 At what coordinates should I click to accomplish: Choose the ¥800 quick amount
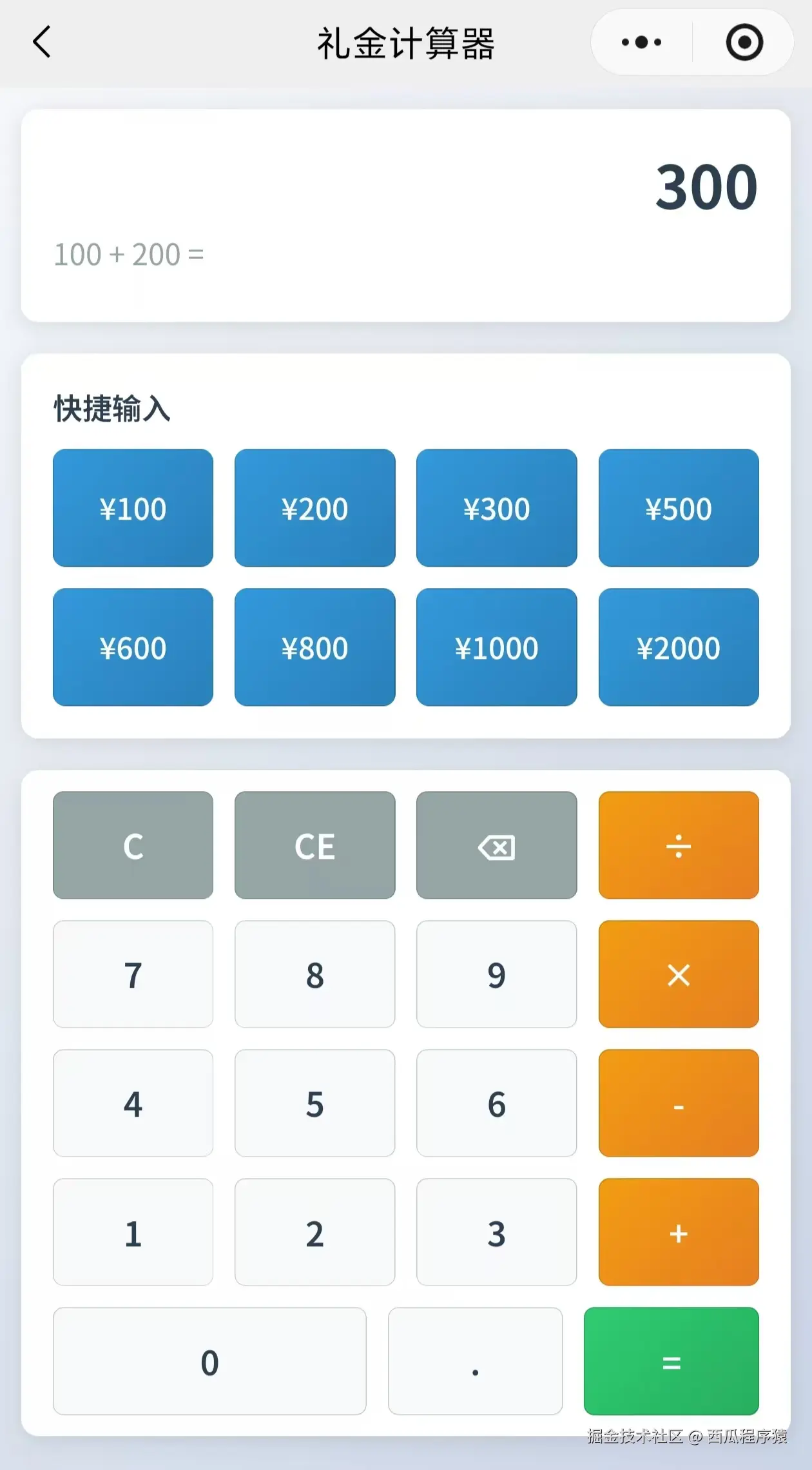pos(314,647)
